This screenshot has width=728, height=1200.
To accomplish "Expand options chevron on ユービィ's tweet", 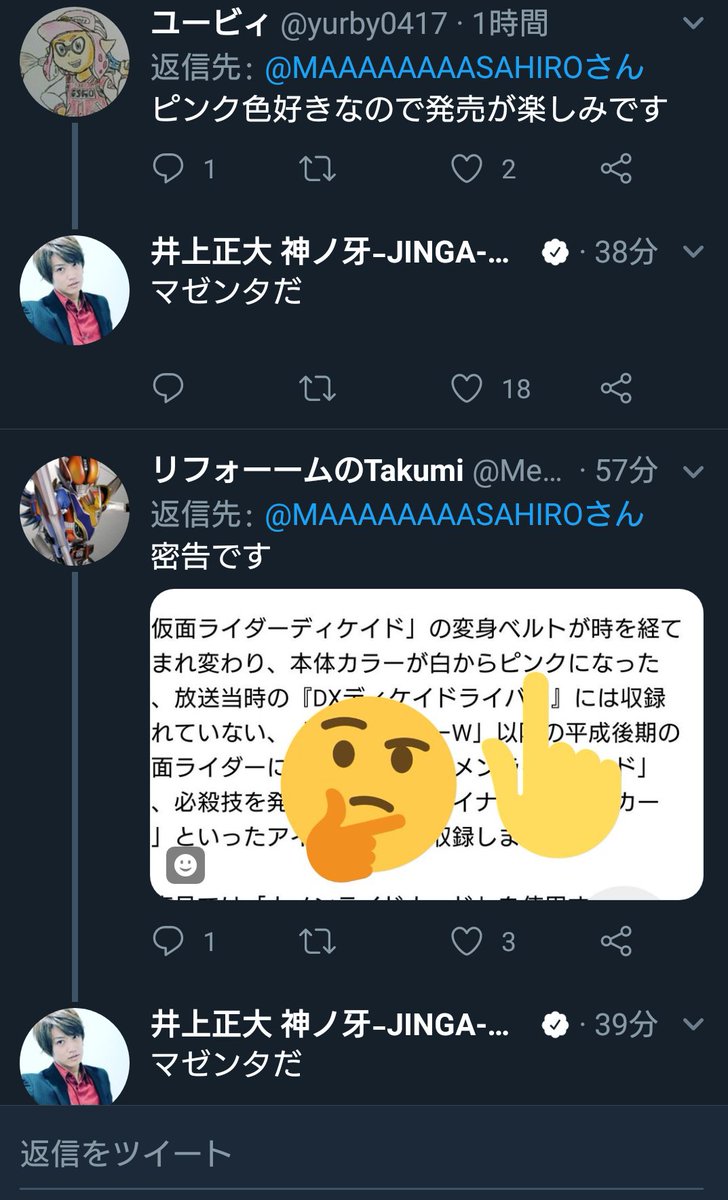I will (x=692, y=21).
